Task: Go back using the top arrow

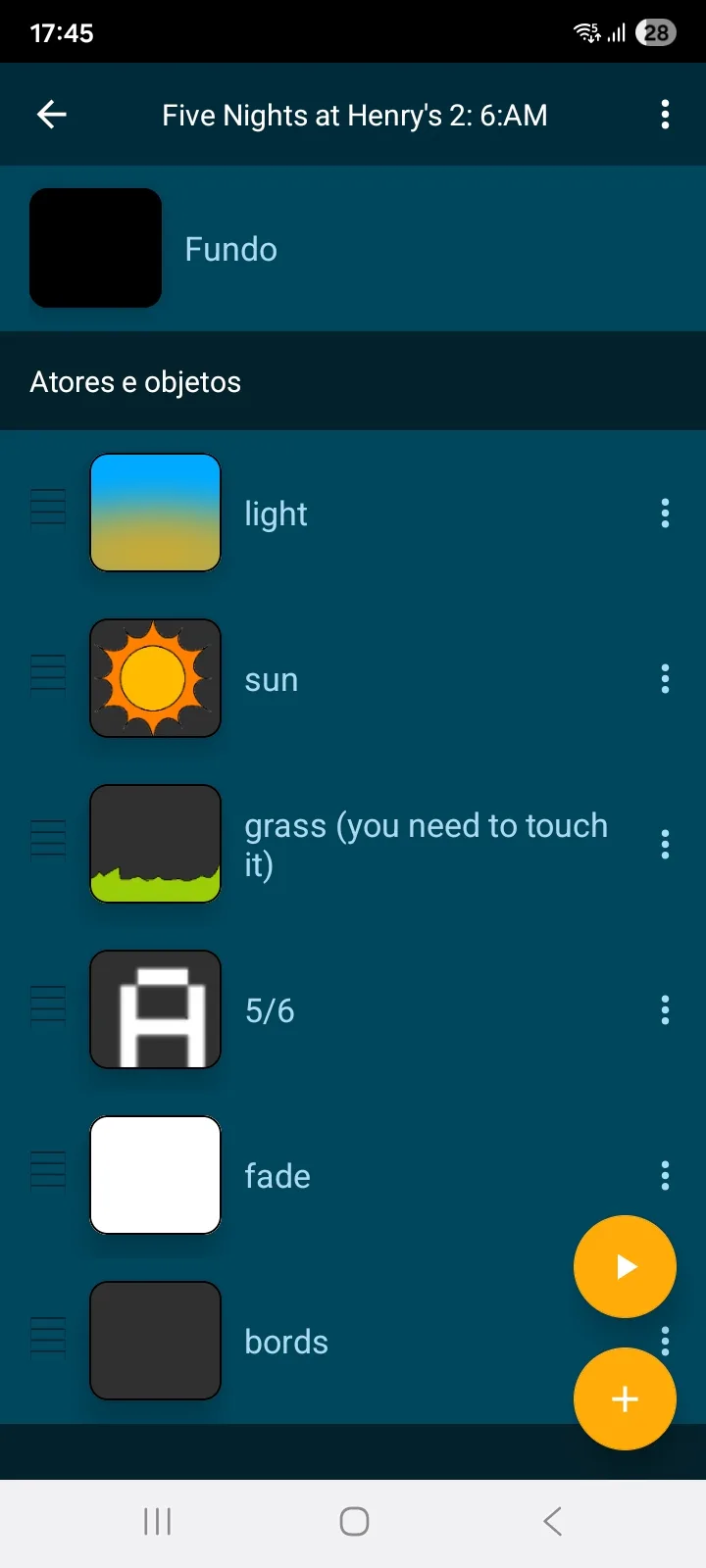Action: [52, 115]
